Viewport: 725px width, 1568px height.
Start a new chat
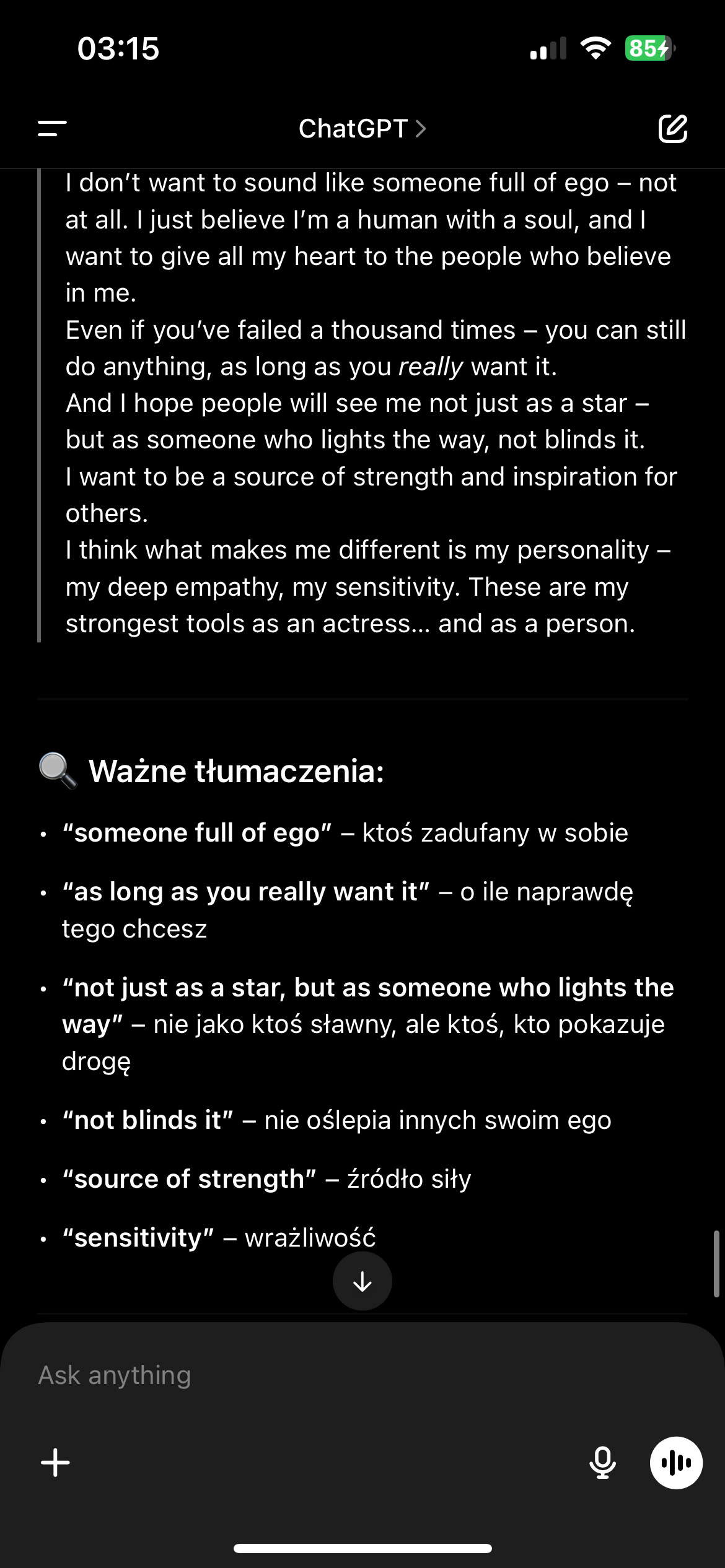672,129
